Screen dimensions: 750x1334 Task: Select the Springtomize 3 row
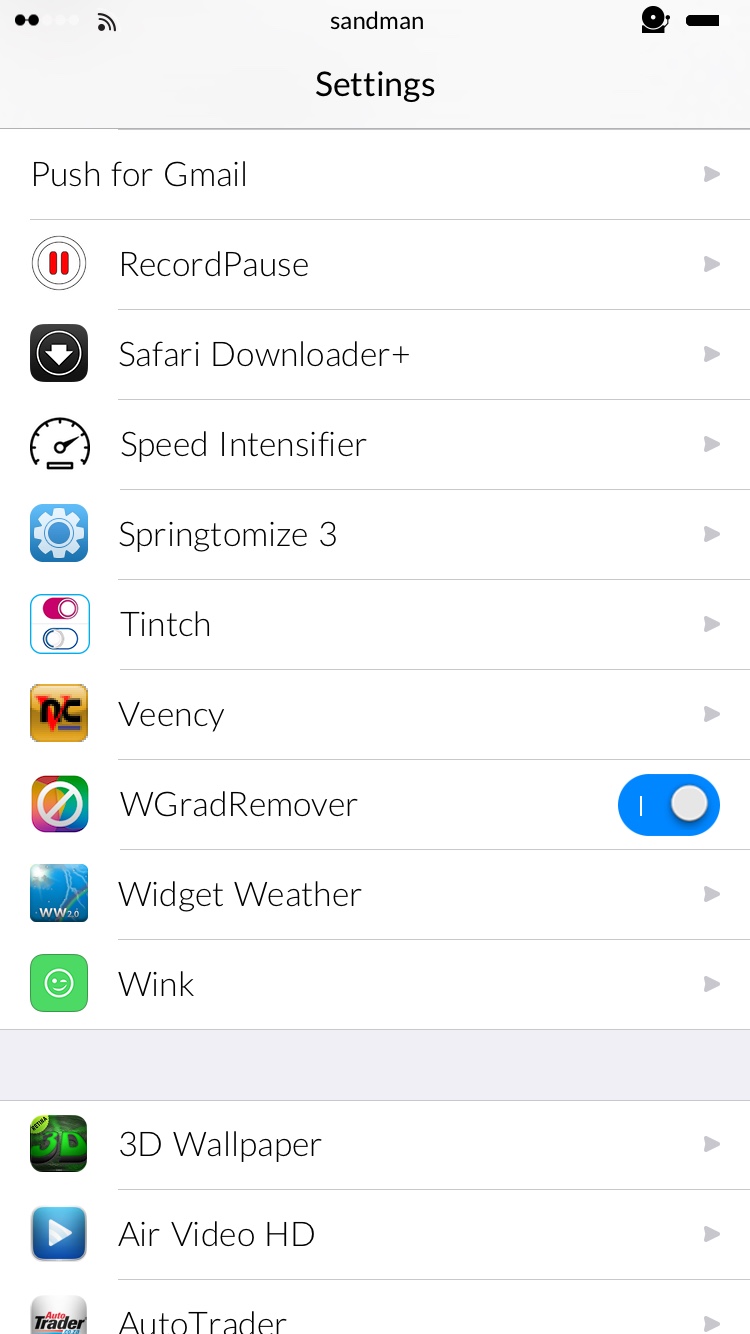[x=375, y=535]
